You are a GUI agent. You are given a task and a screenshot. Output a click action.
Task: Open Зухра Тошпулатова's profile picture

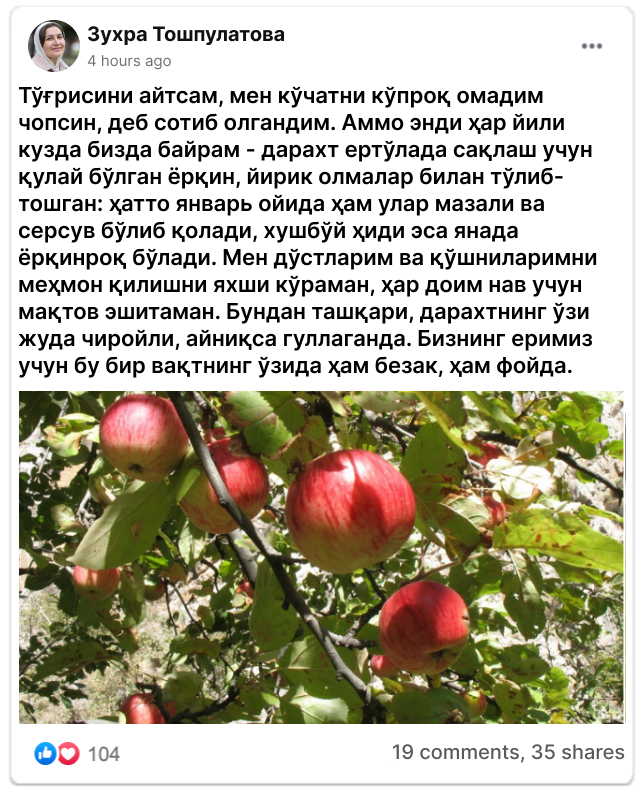point(54,46)
